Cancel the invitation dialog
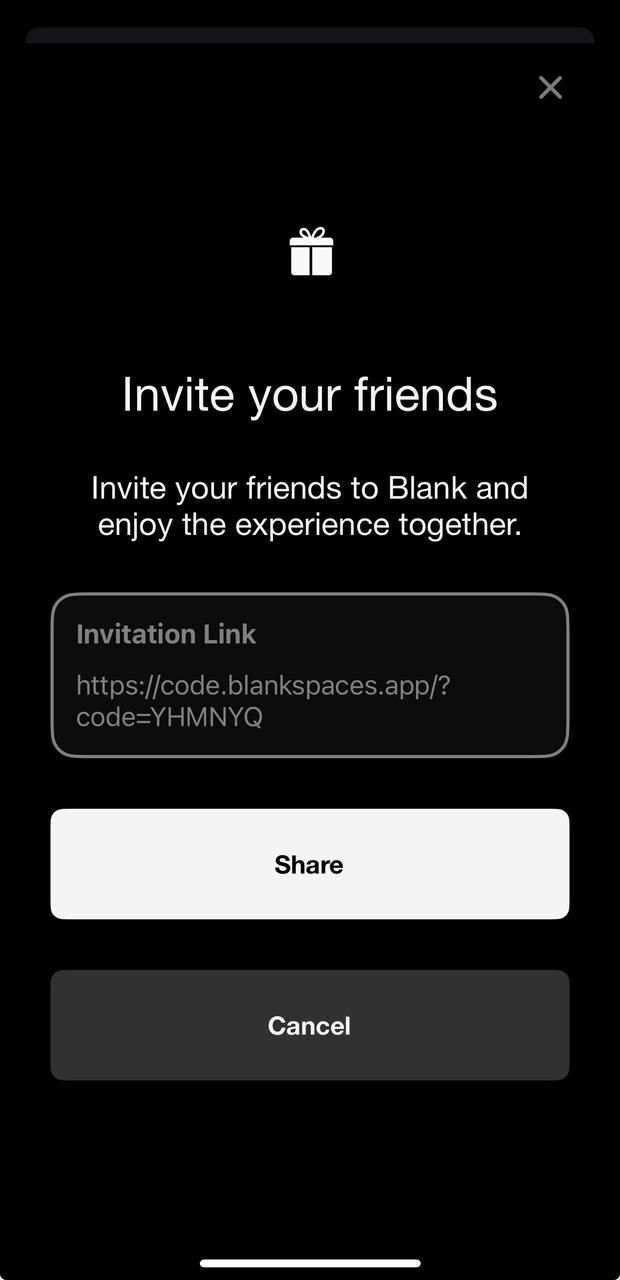This screenshot has width=620, height=1280. pyautogui.click(x=310, y=1025)
